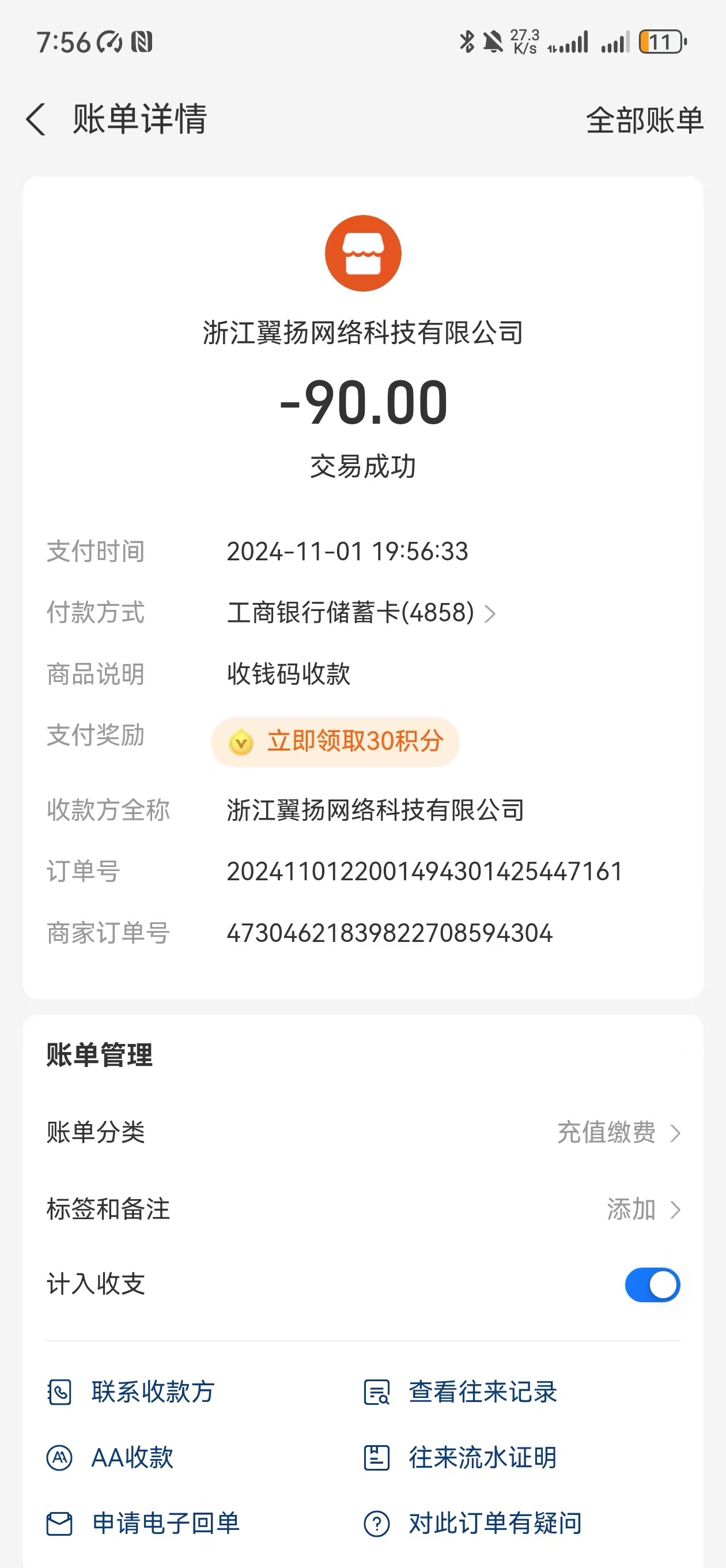Change bill category 充值缴费
The width and height of the screenshot is (726, 1568).
618,1133
